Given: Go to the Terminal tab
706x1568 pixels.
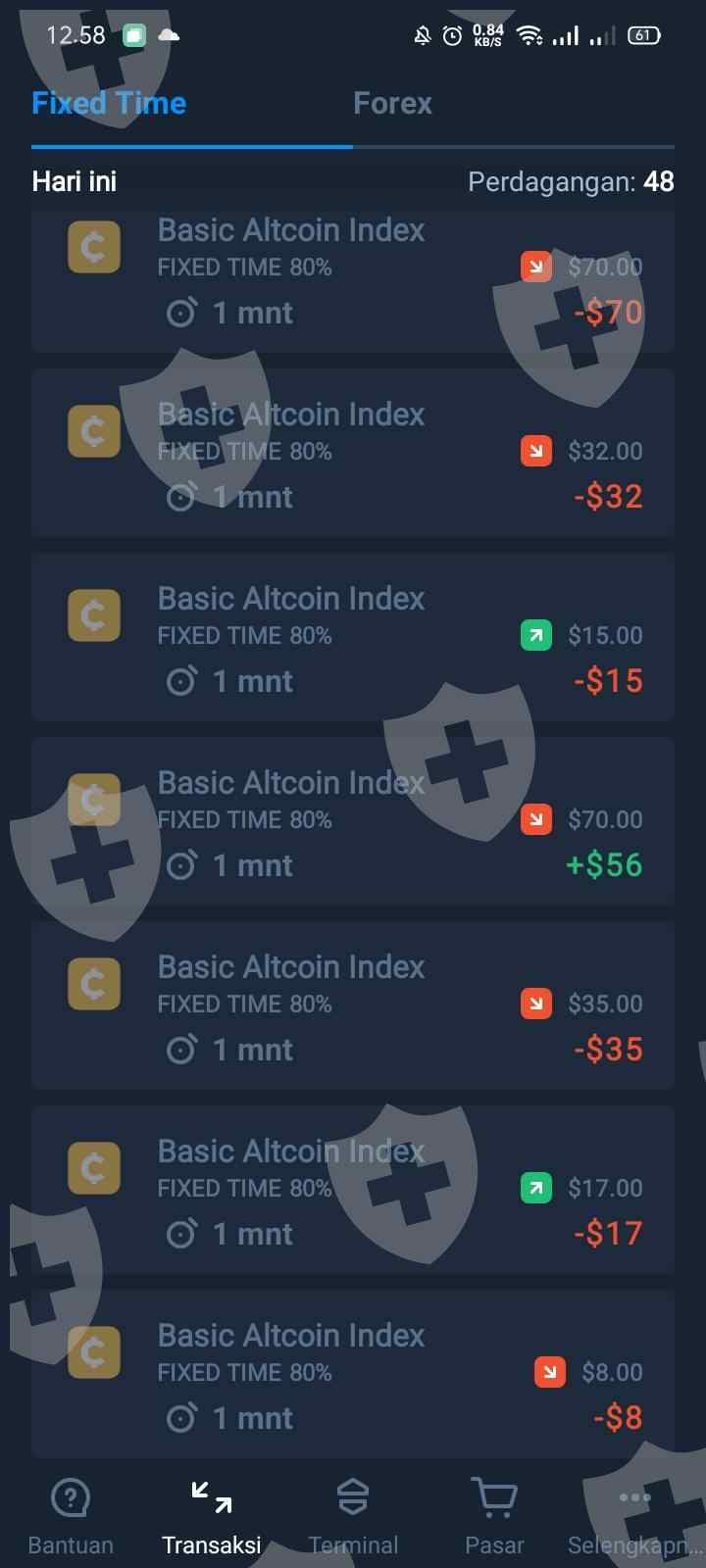Looking at the screenshot, I should click(x=353, y=1516).
